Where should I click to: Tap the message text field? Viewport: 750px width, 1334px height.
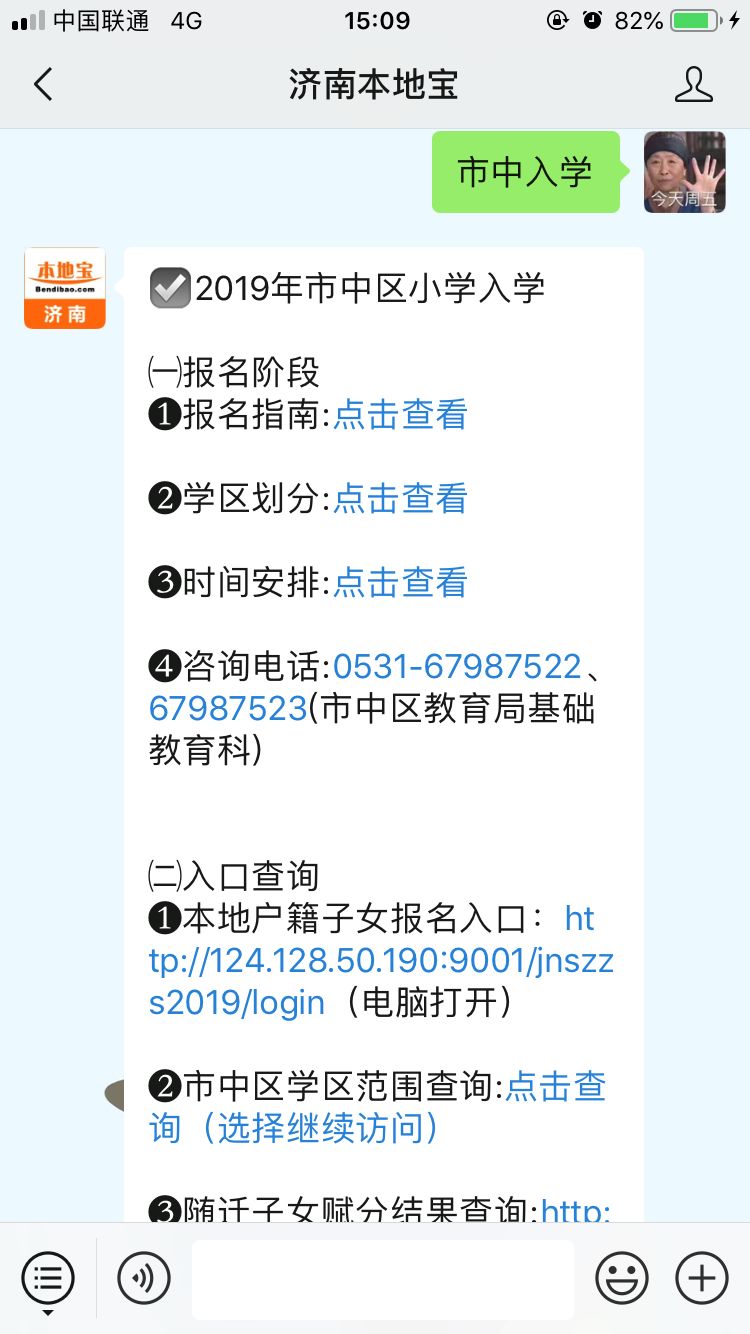click(383, 1279)
